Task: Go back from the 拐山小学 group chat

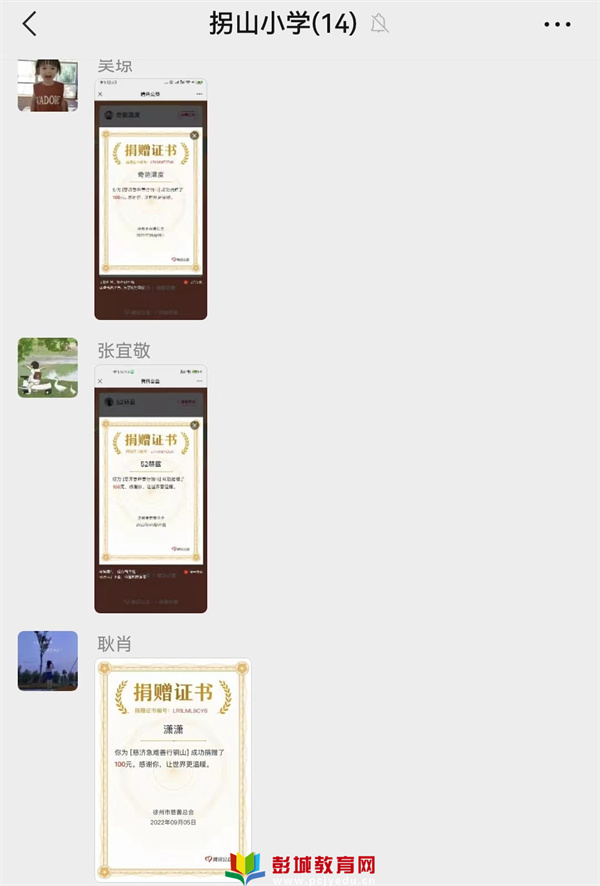Action: 29,24
